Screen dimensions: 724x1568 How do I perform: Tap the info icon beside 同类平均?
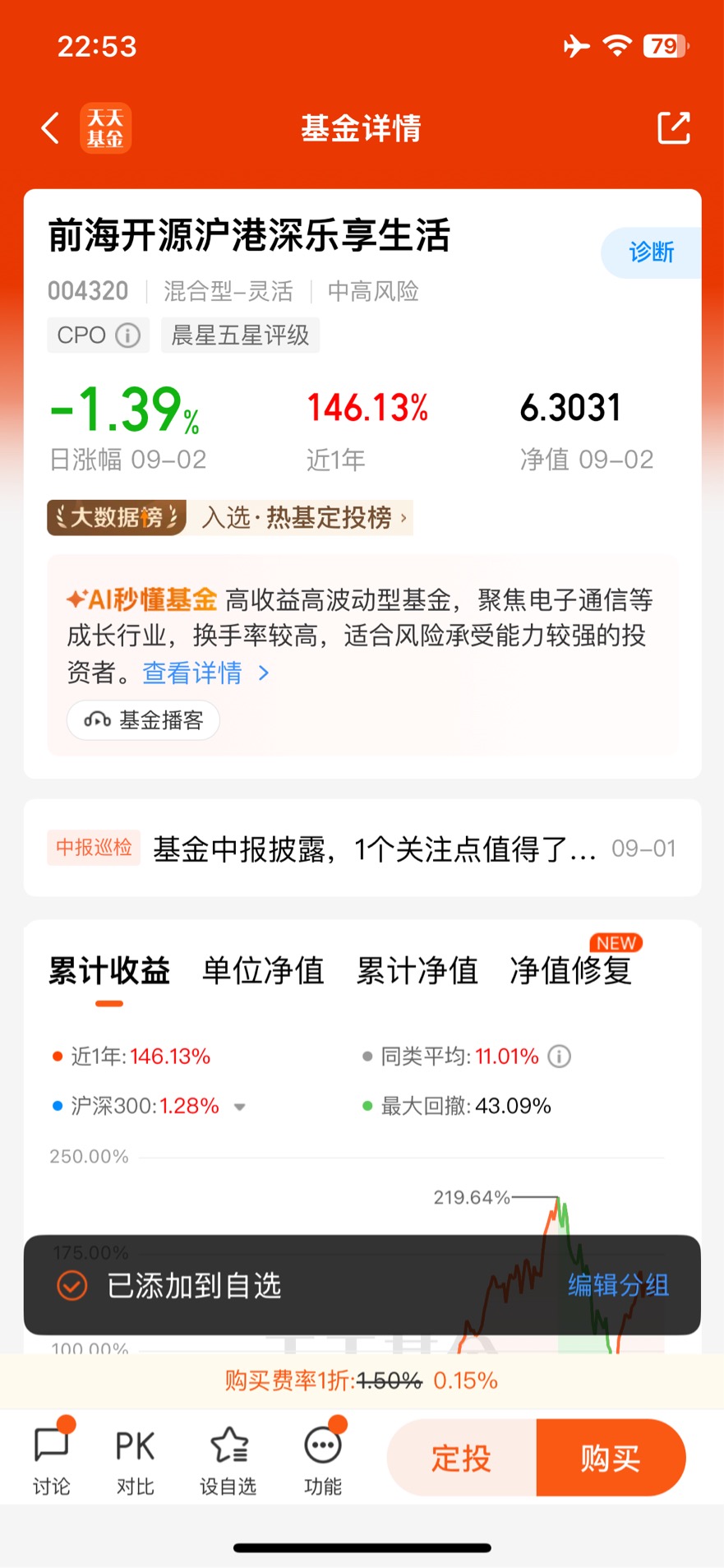pyautogui.click(x=559, y=1057)
